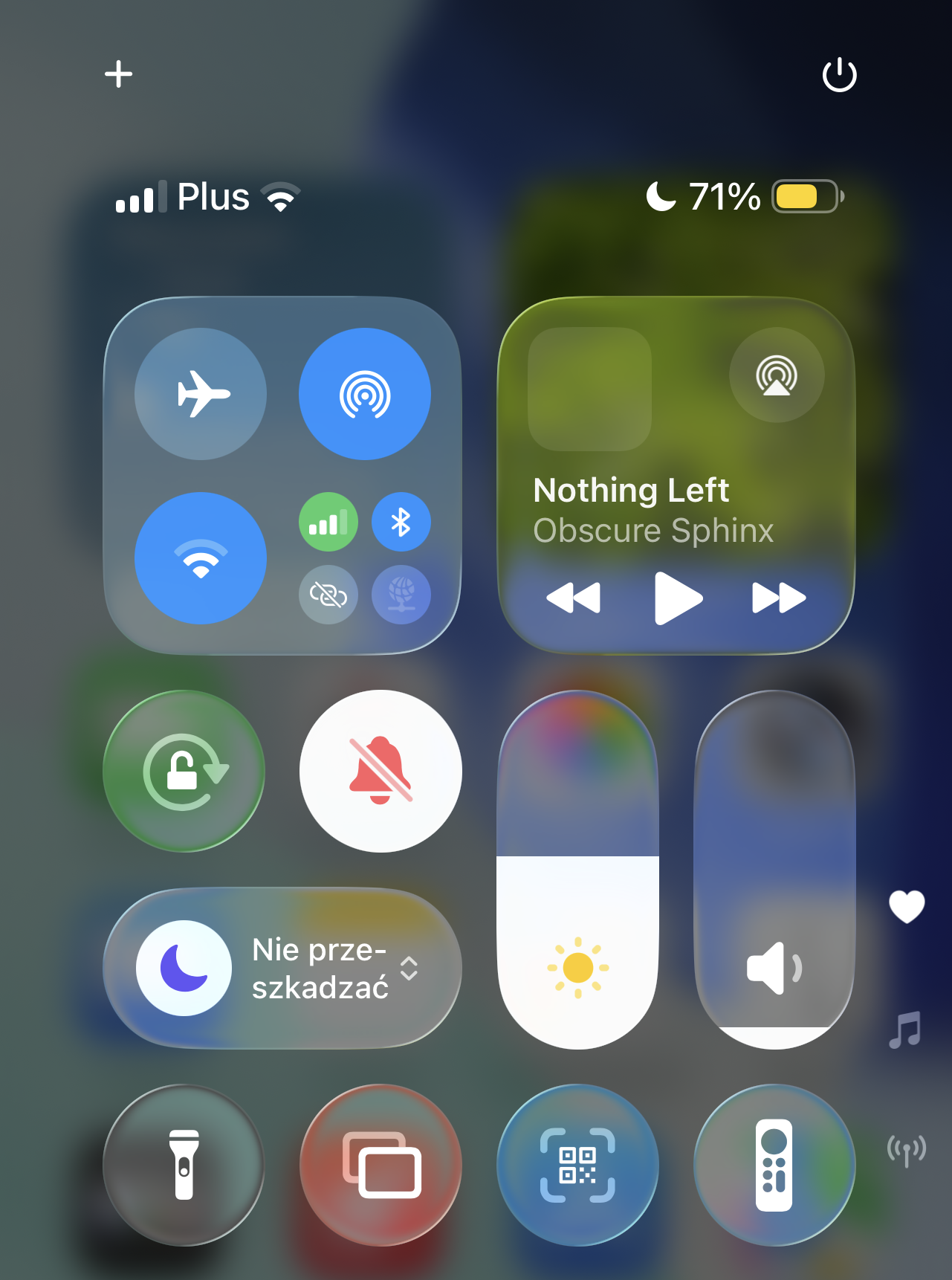Tap the plus icon to add controls

(119, 74)
